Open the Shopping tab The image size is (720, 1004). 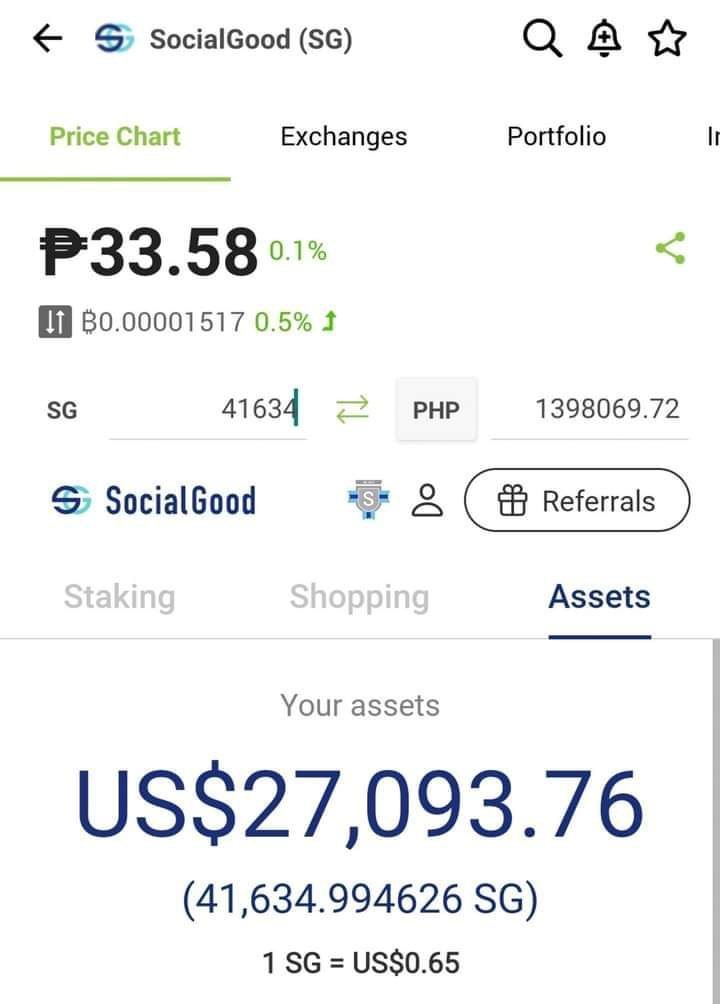[x=359, y=597]
